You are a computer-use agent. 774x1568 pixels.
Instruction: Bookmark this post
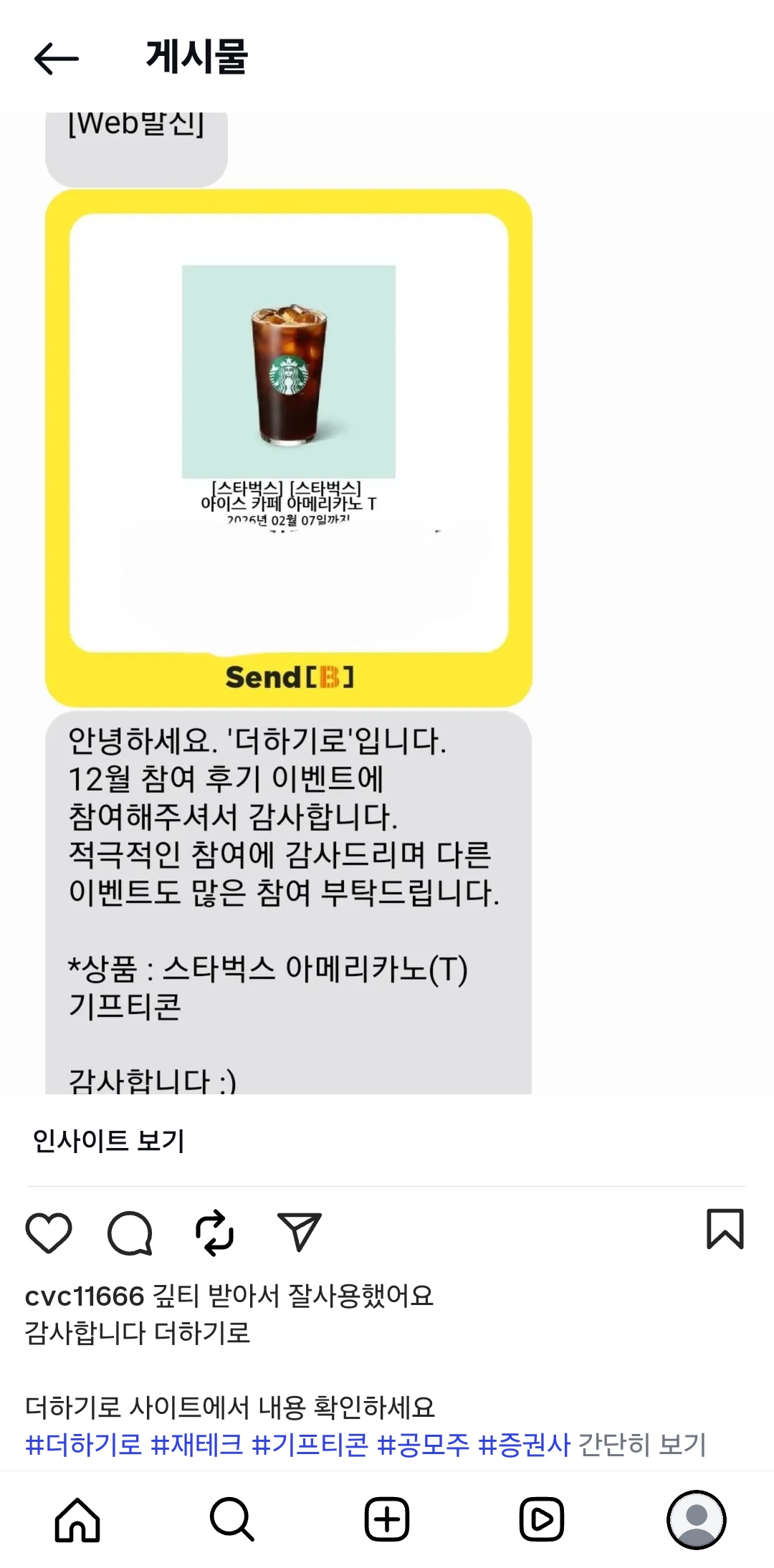(x=725, y=1230)
